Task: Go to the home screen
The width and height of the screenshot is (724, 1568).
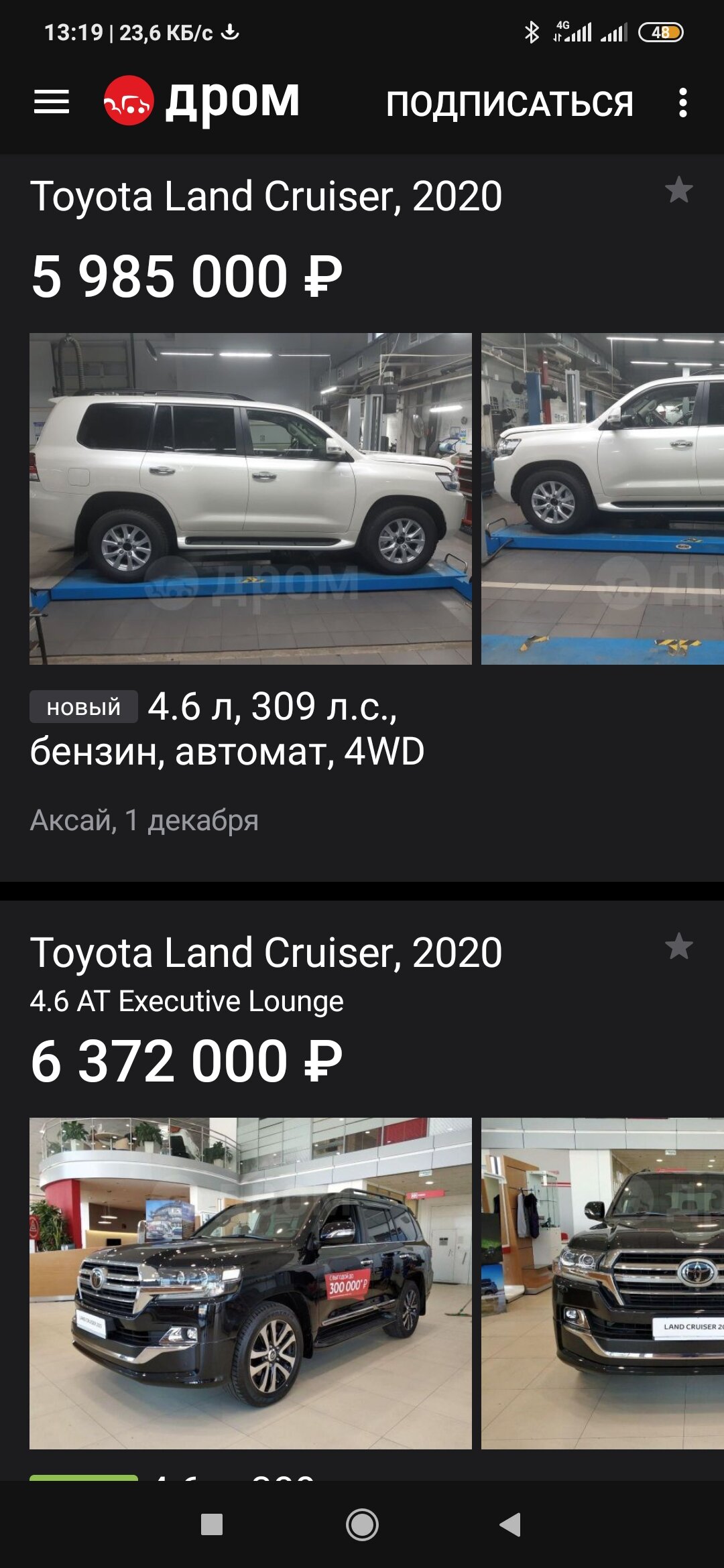Action: 362,1524
